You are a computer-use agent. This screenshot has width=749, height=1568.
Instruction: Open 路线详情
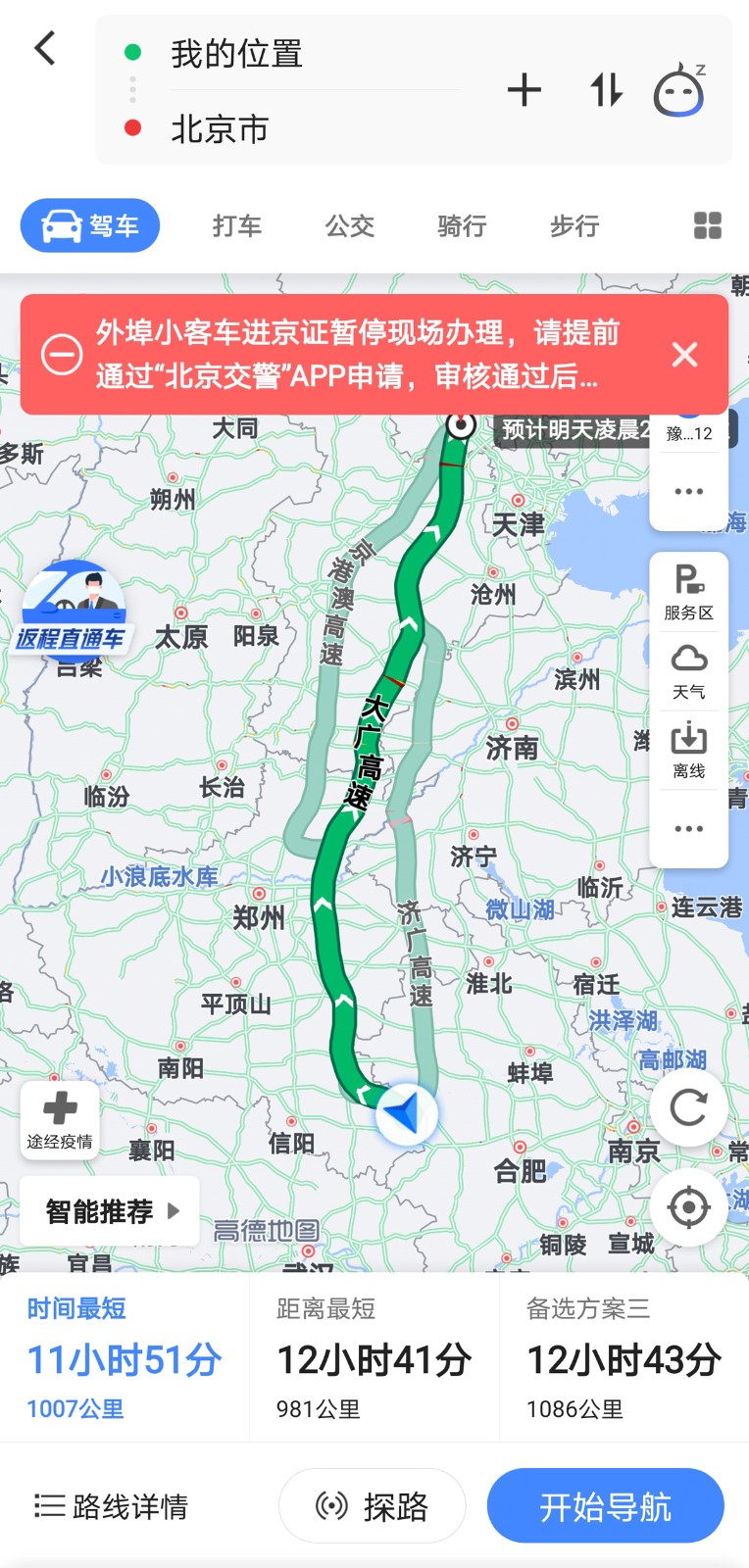[111, 1506]
